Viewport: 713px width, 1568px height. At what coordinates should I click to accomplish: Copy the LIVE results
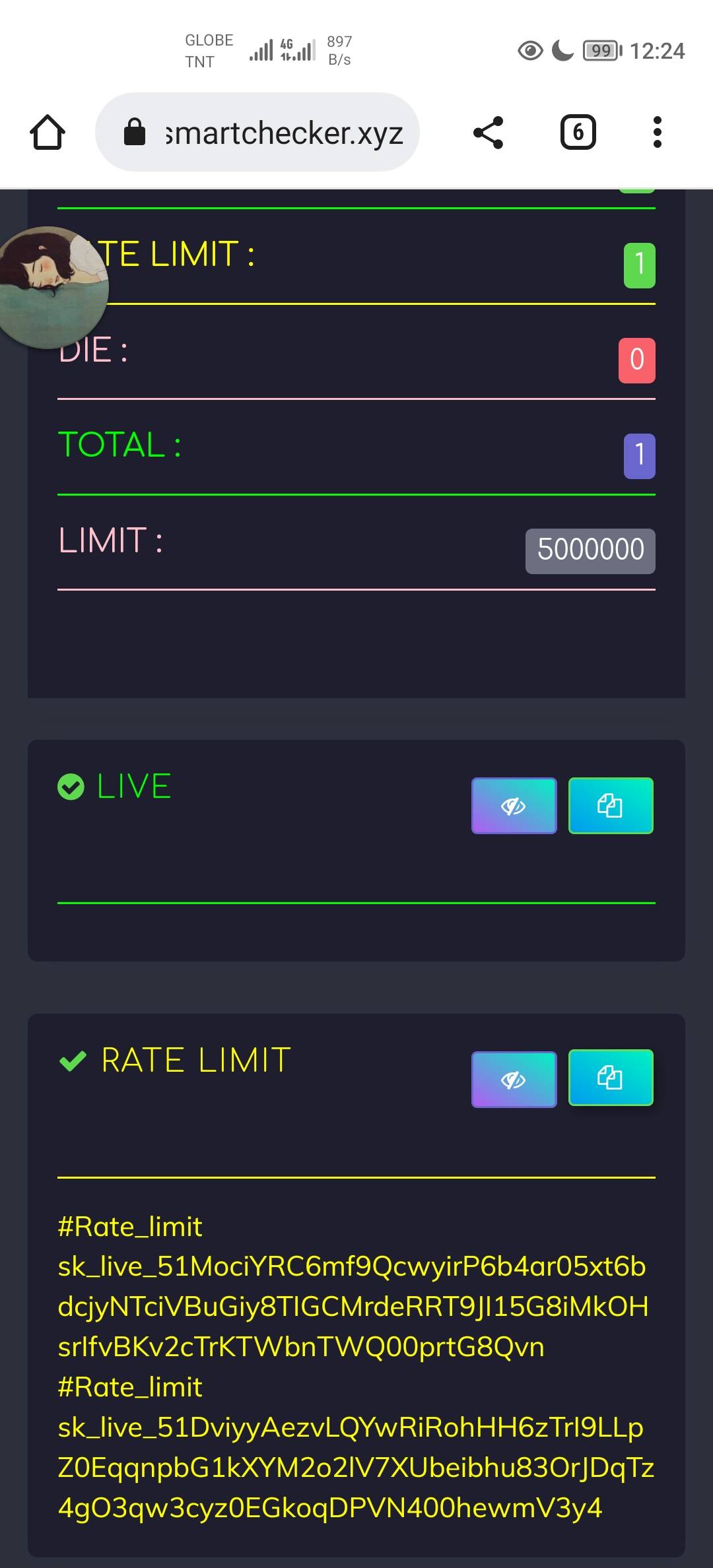pos(611,806)
